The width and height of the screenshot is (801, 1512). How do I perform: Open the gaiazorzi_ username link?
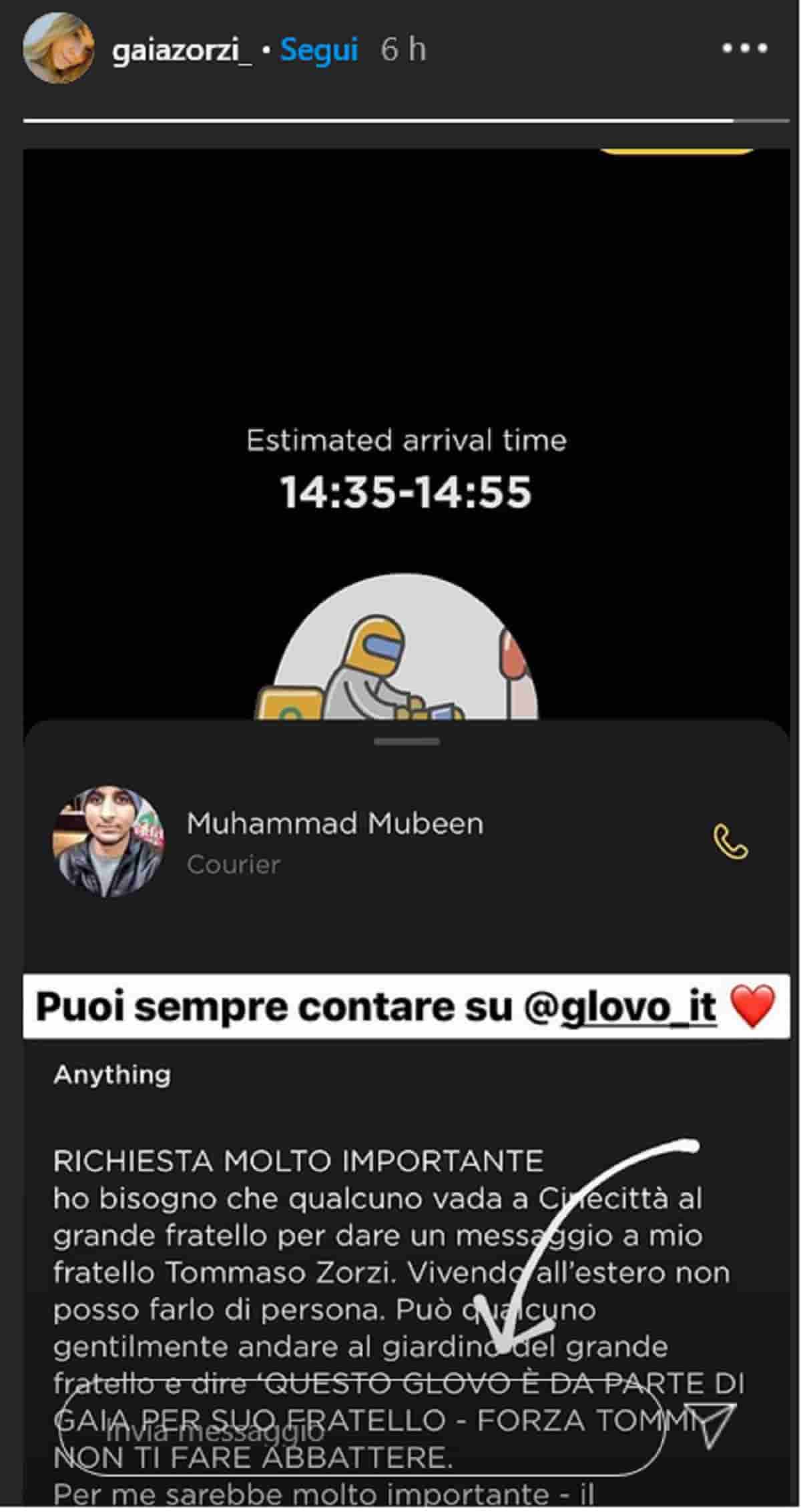point(182,51)
